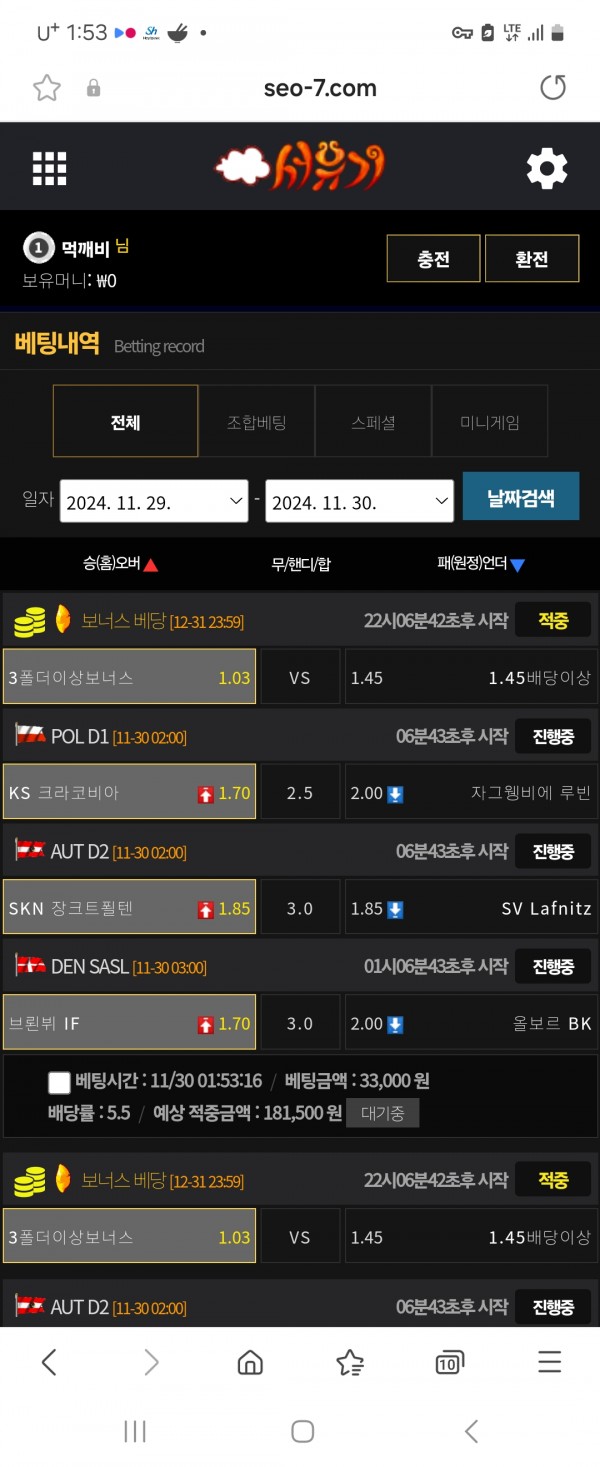600x1467 pixels.
Task: Open the grid menu icon
Action: 49,169
